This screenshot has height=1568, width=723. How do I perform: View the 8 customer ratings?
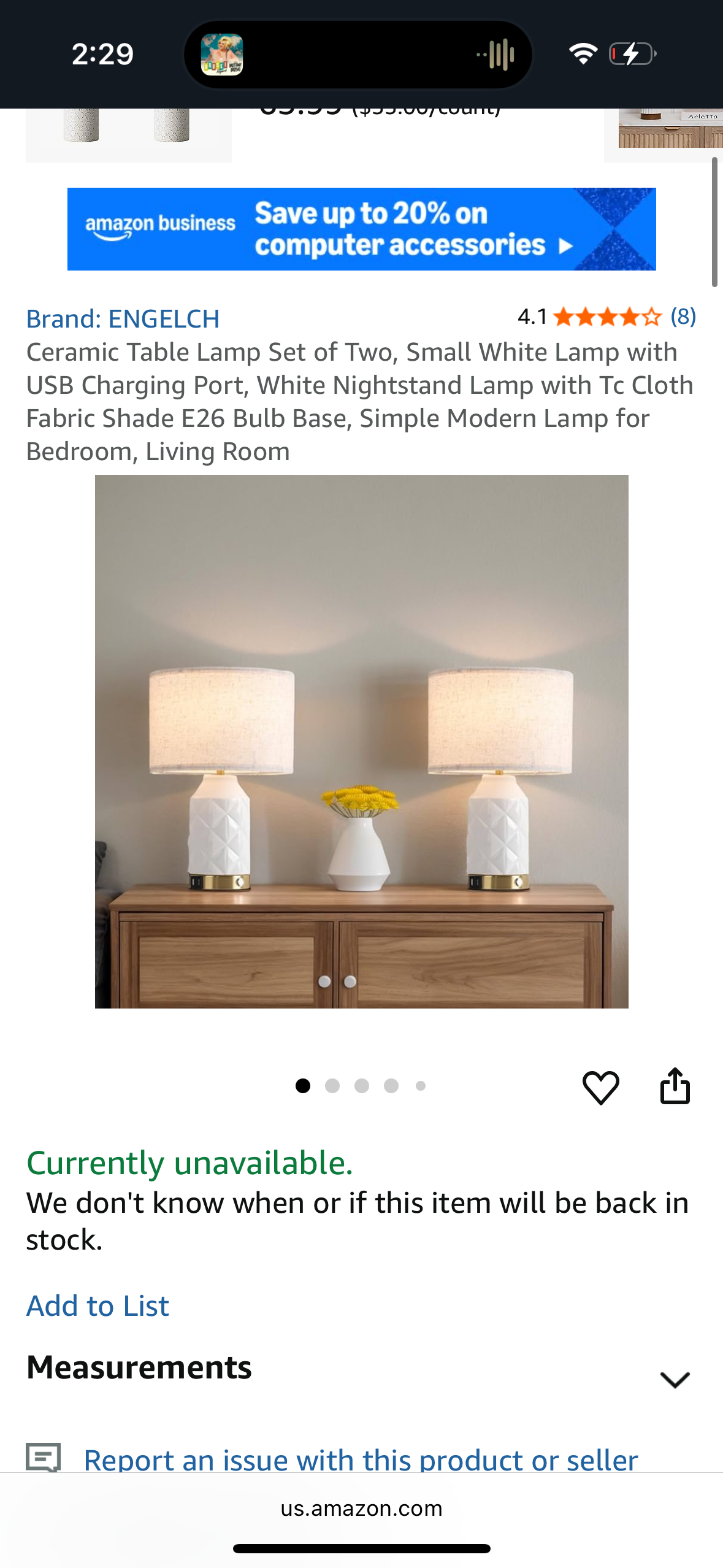coord(683,317)
